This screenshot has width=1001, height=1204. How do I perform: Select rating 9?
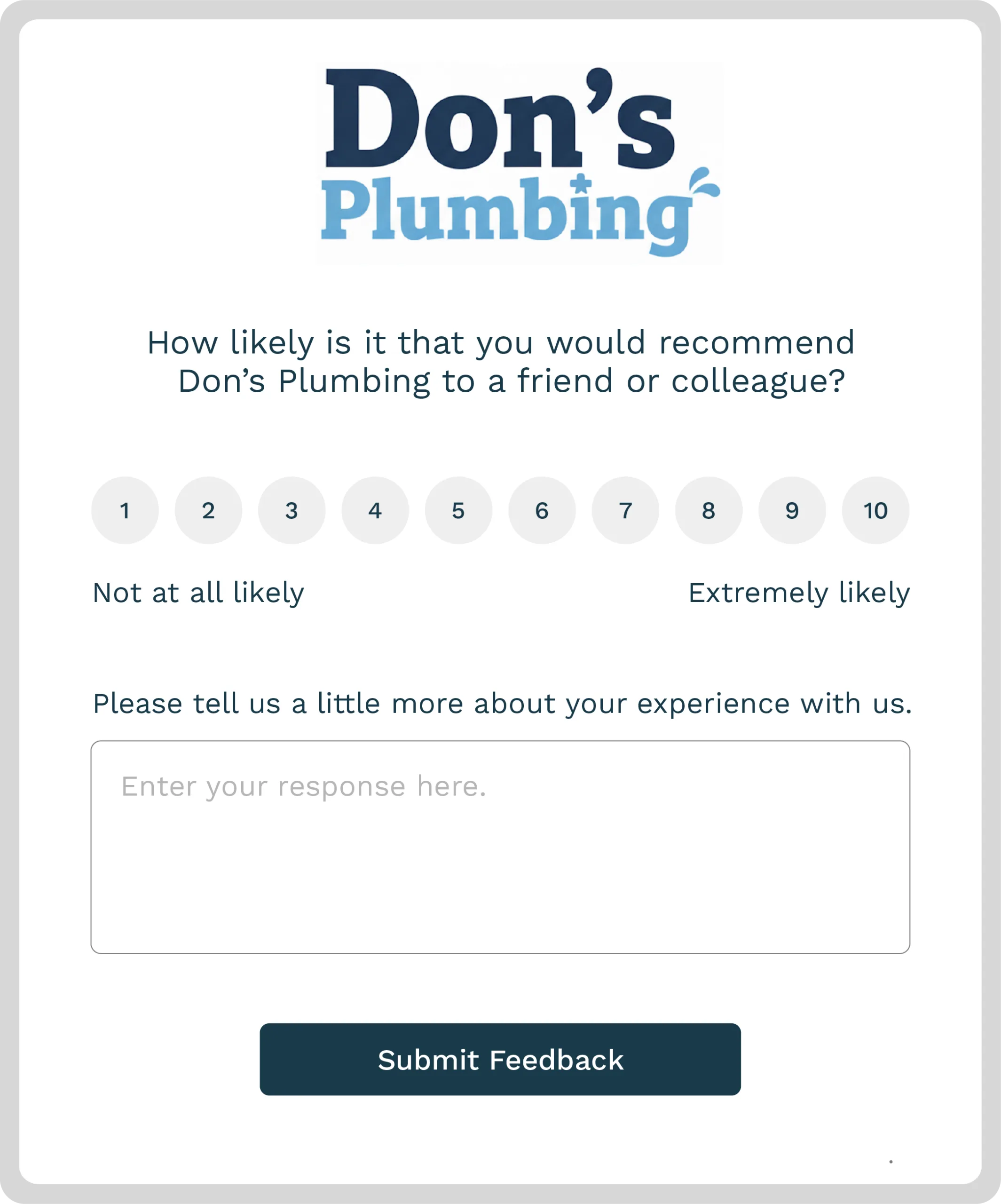click(792, 510)
